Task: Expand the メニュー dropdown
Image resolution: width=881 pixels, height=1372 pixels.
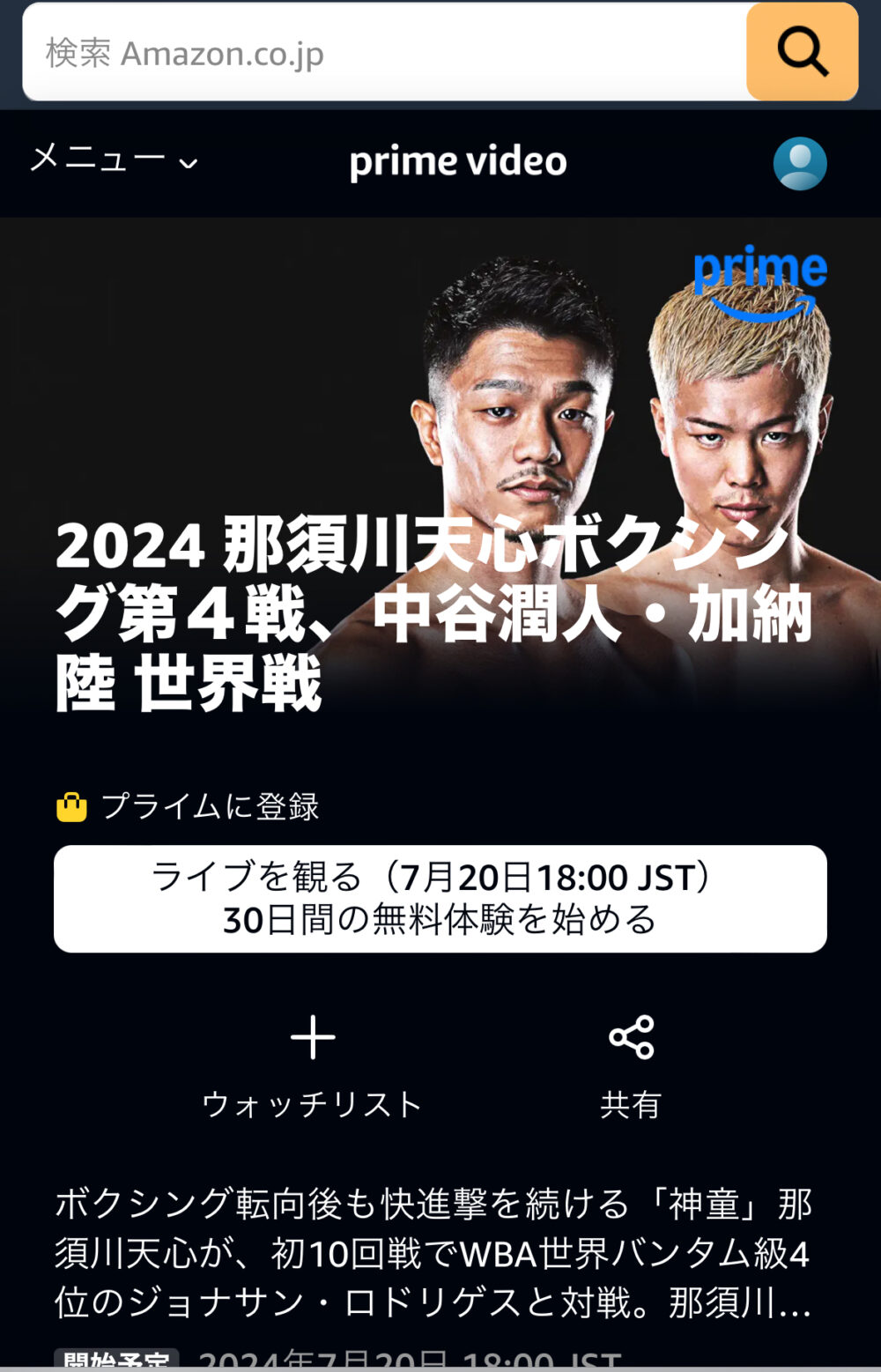Action: pos(115,160)
